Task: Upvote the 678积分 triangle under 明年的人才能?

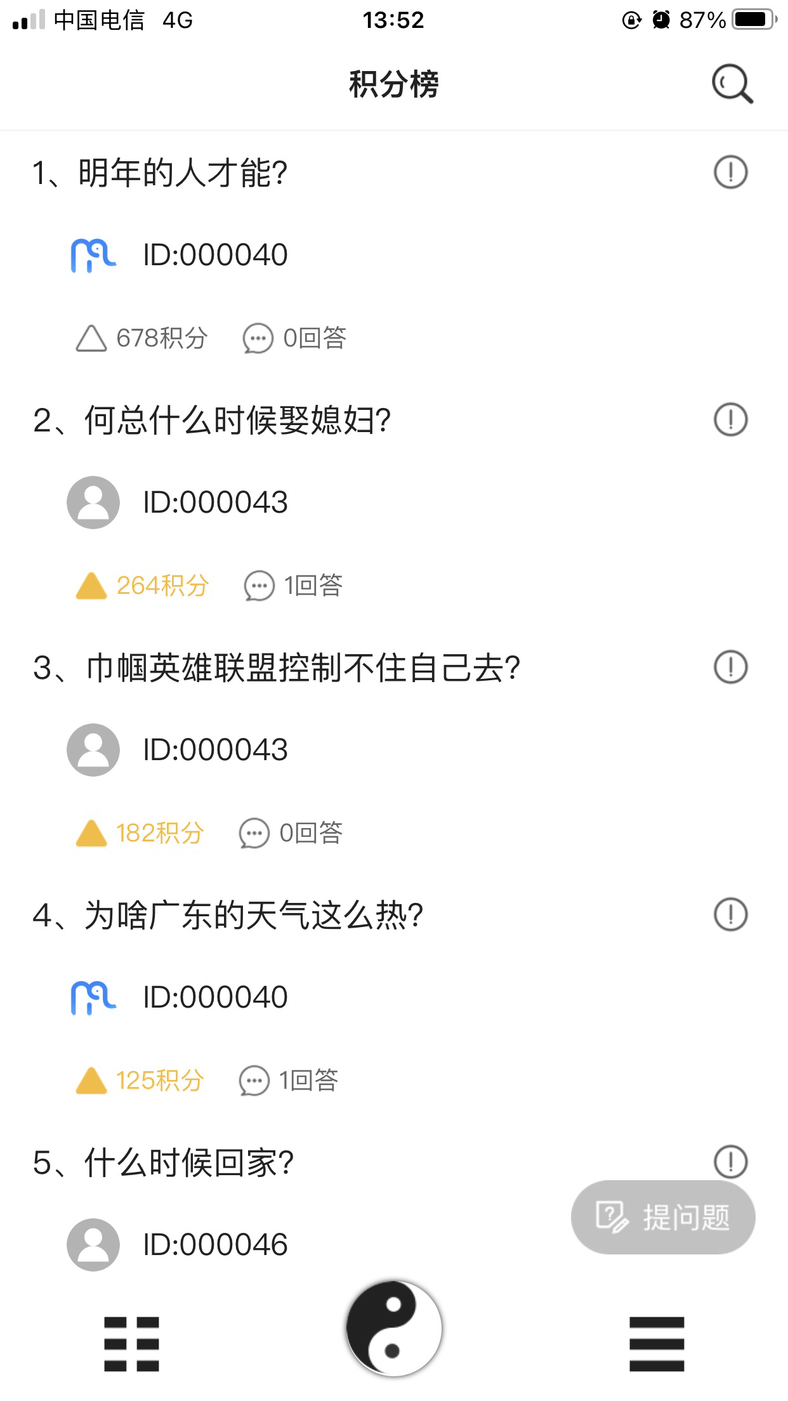Action: [91, 339]
